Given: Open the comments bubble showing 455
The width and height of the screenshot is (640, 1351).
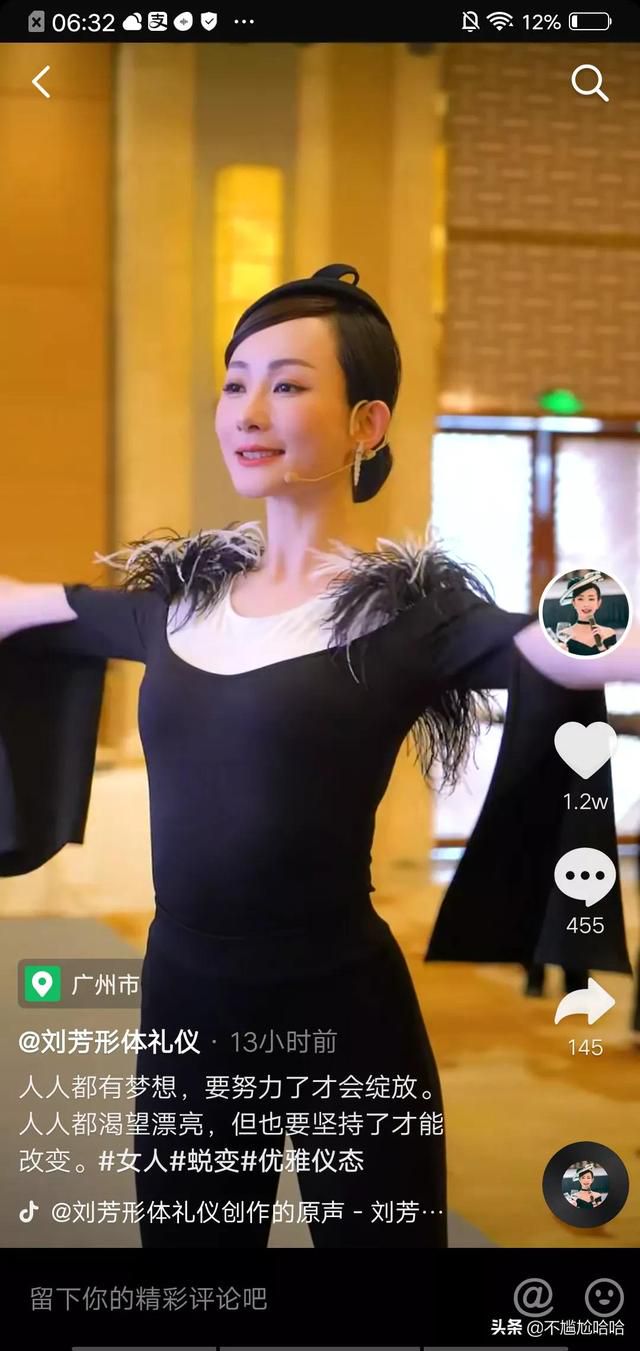Looking at the screenshot, I should [585, 877].
